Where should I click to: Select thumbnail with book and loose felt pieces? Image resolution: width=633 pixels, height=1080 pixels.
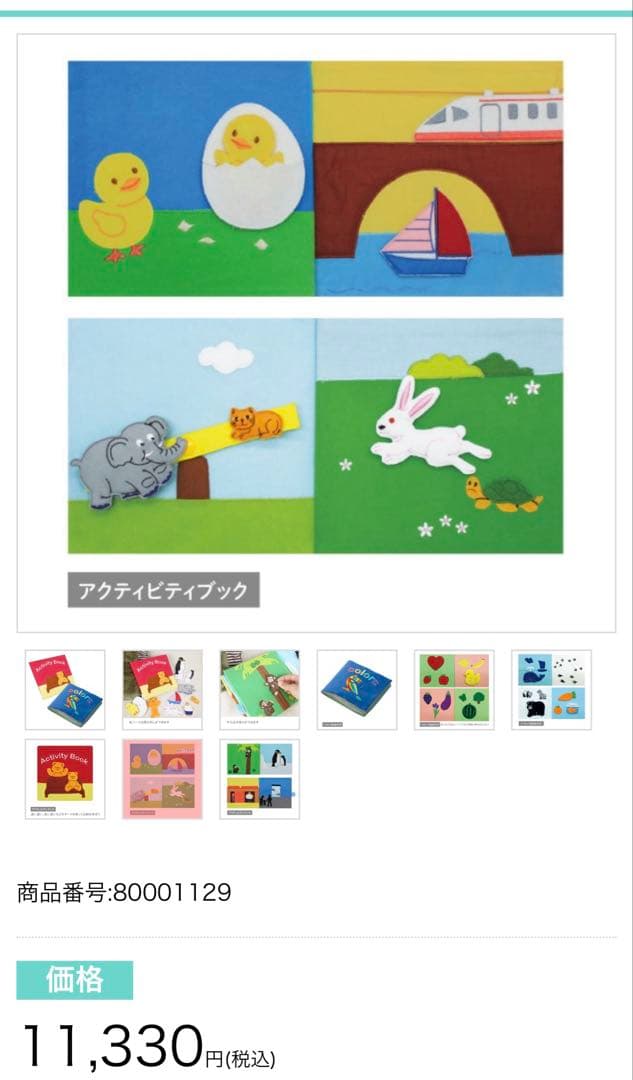point(162,690)
